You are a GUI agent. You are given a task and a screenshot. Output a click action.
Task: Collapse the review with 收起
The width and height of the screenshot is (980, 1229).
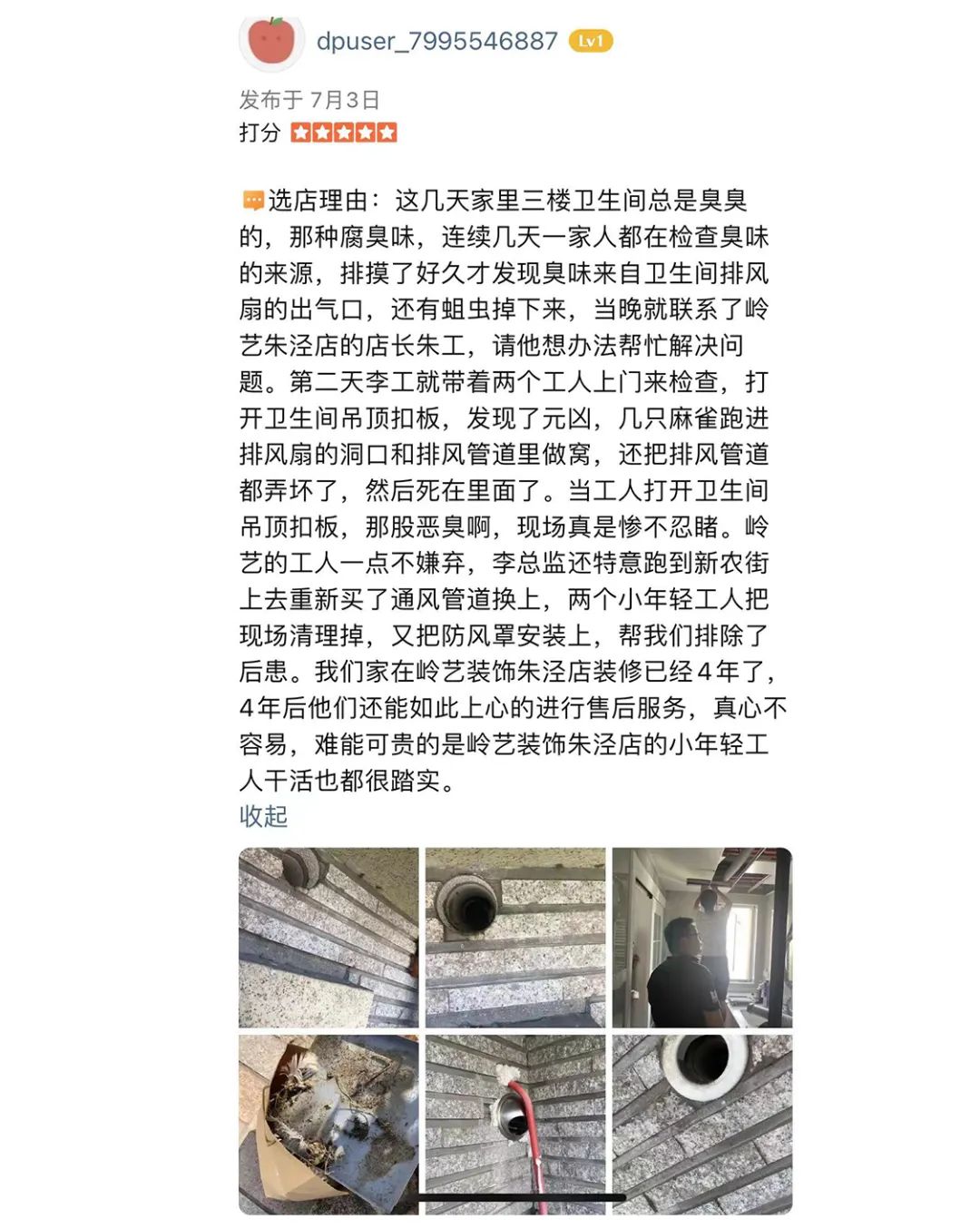(263, 816)
